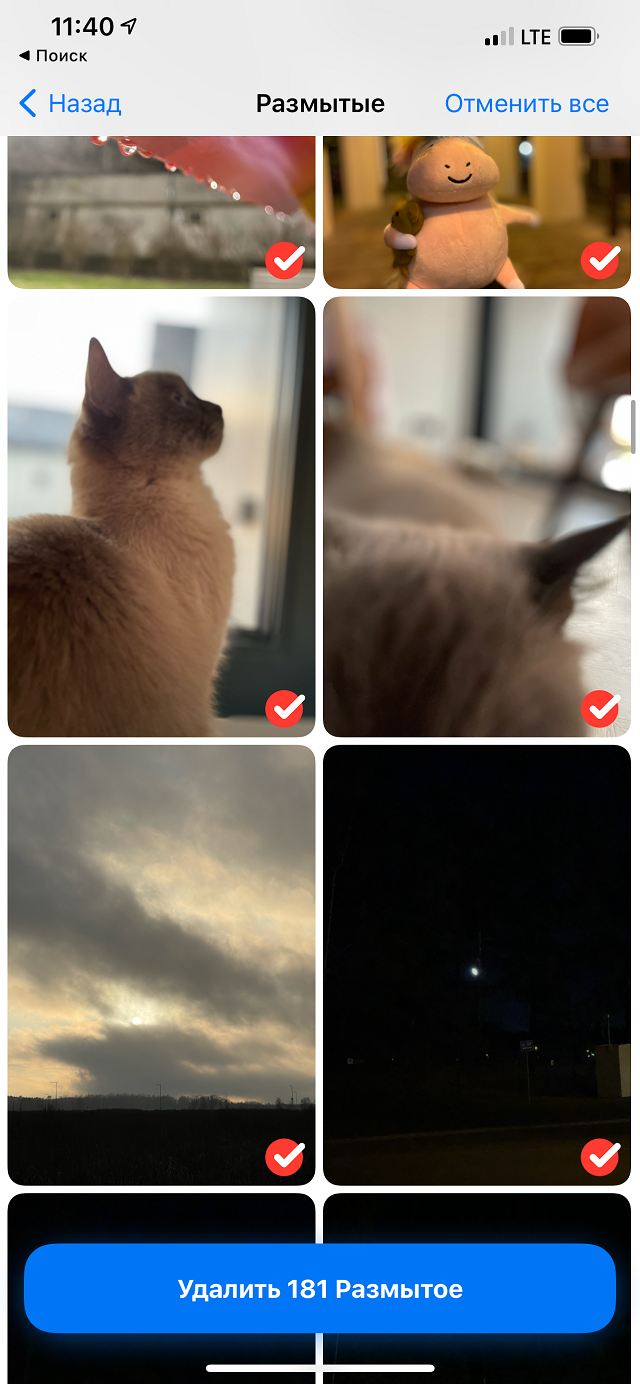
Task: Delete the 181 blurry photos
Action: tap(320, 1289)
